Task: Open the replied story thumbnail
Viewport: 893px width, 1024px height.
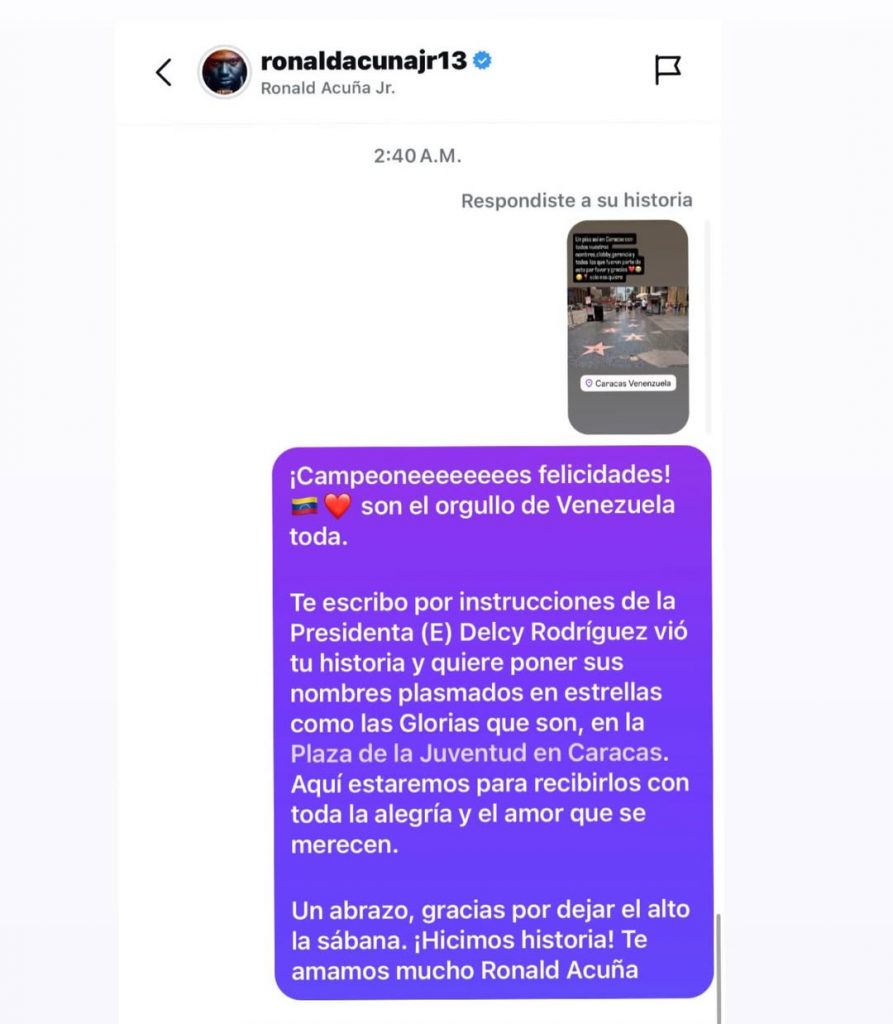Action: click(628, 327)
